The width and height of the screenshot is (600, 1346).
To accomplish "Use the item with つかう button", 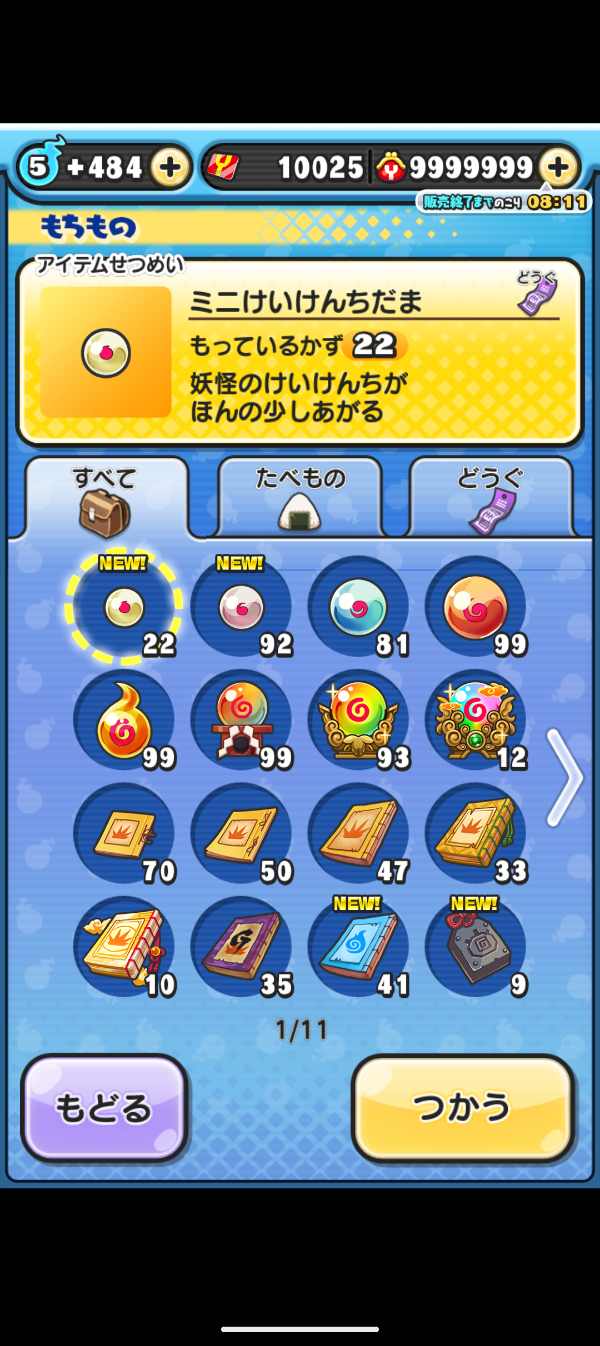I will click(463, 1108).
